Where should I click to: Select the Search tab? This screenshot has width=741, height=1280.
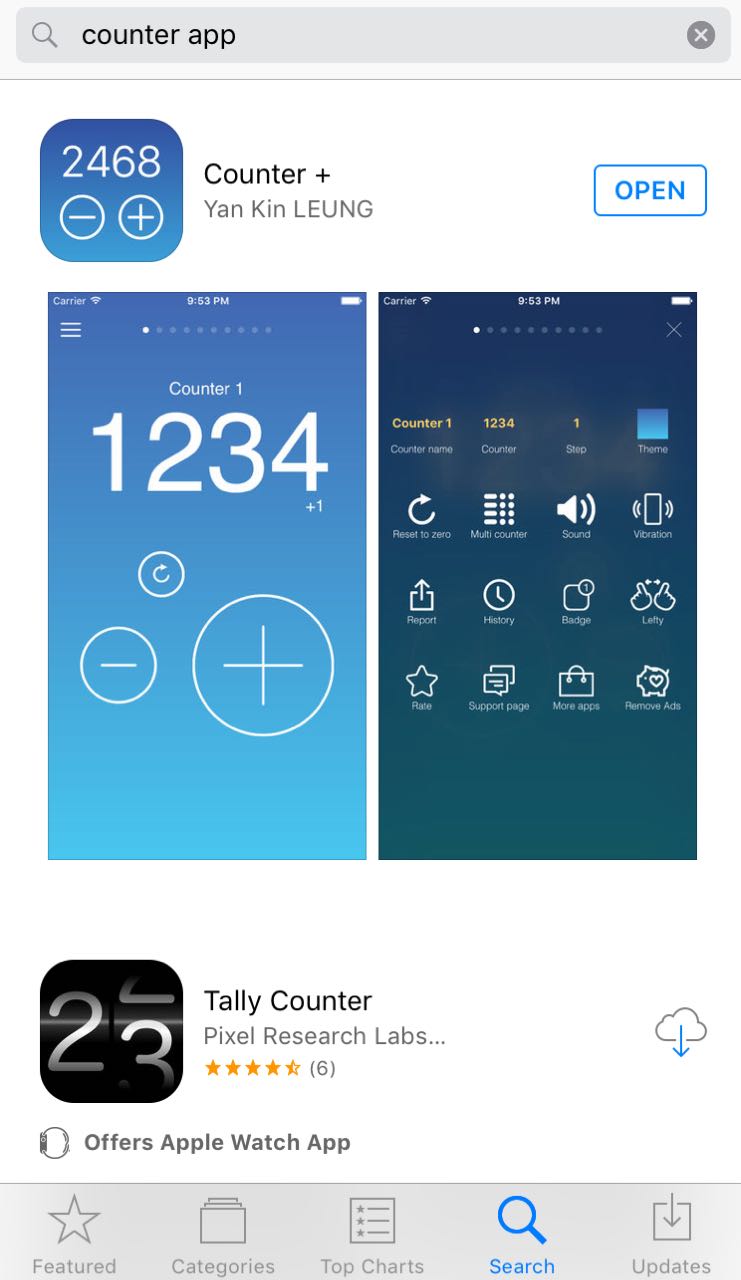pos(522,1235)
